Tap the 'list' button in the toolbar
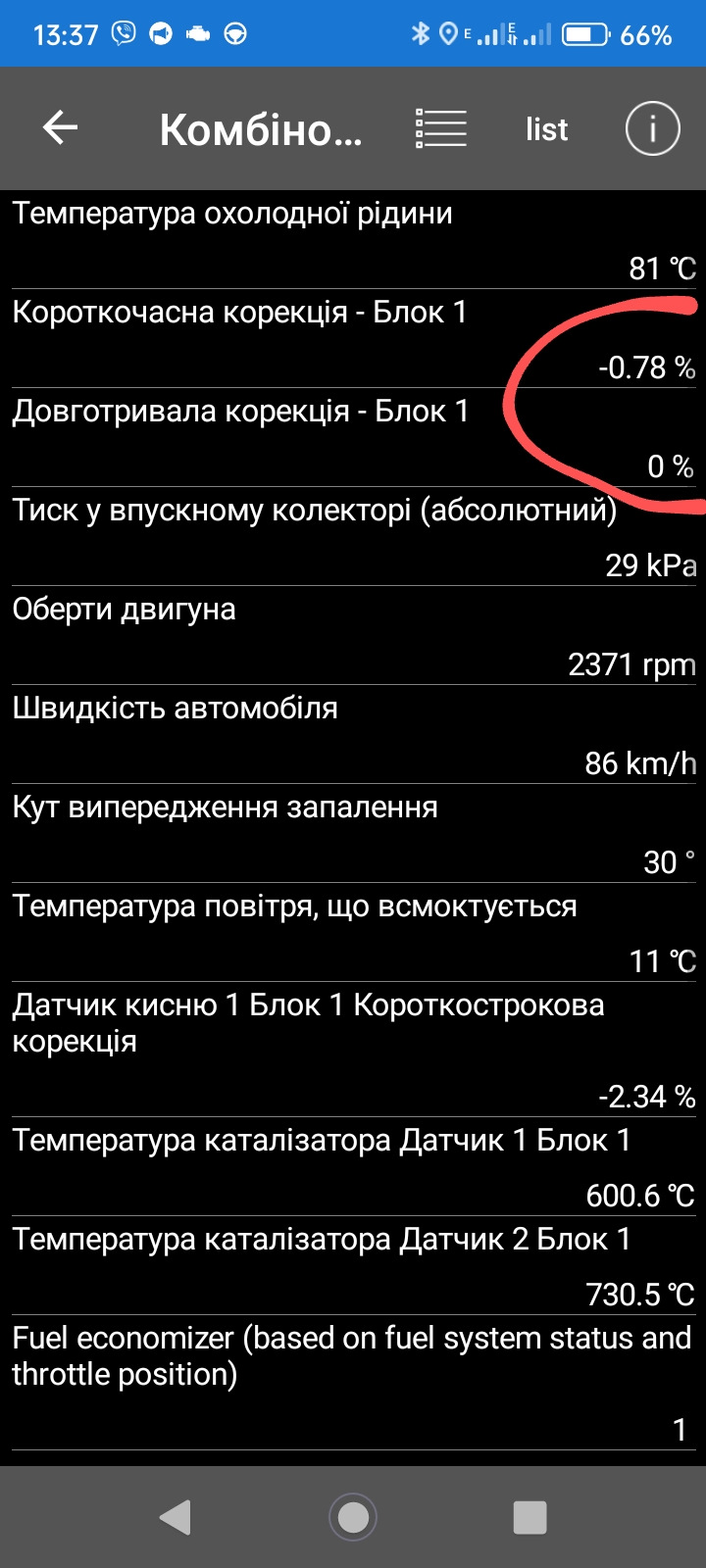The image size is (706, 1568). (546, 129)
